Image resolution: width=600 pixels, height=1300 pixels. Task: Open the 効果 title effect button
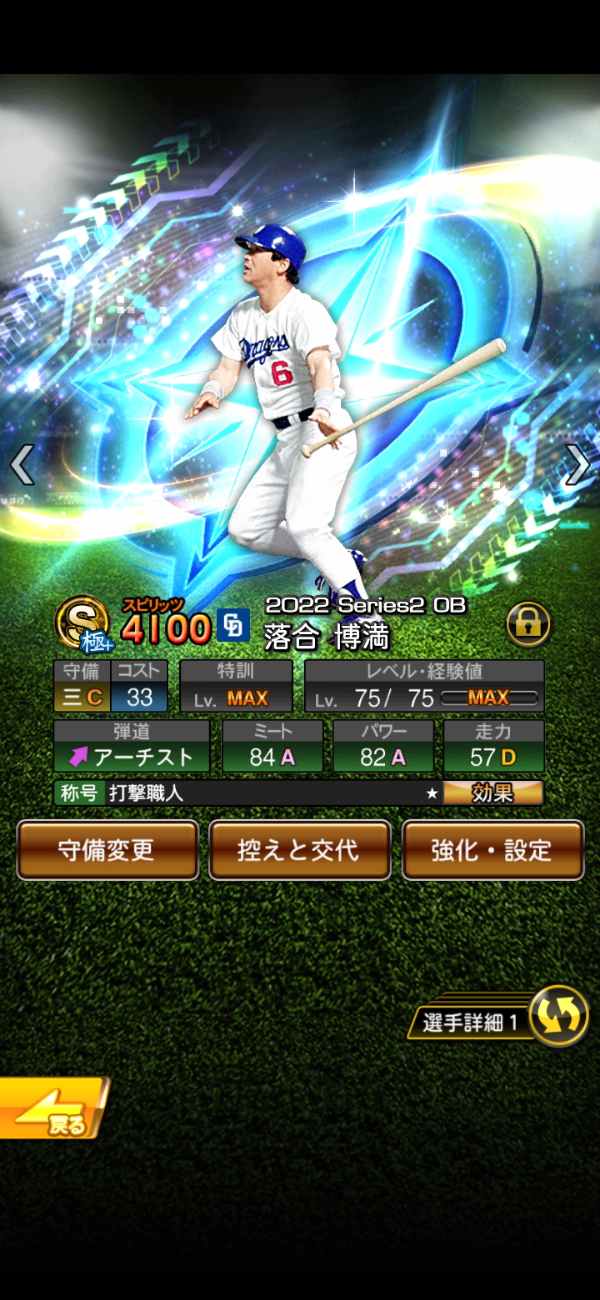pyautogui.click(x=493, y=793)
